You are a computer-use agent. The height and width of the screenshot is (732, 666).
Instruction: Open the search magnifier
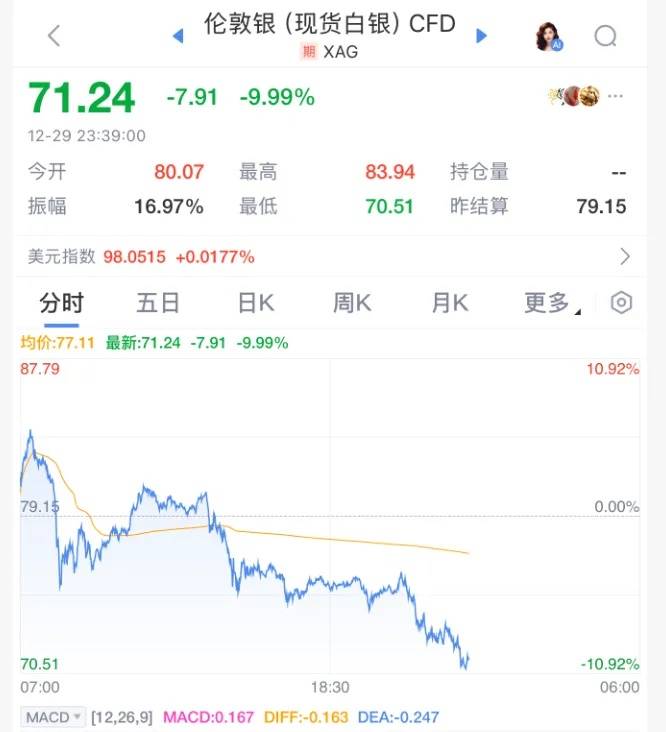[605, 37]
